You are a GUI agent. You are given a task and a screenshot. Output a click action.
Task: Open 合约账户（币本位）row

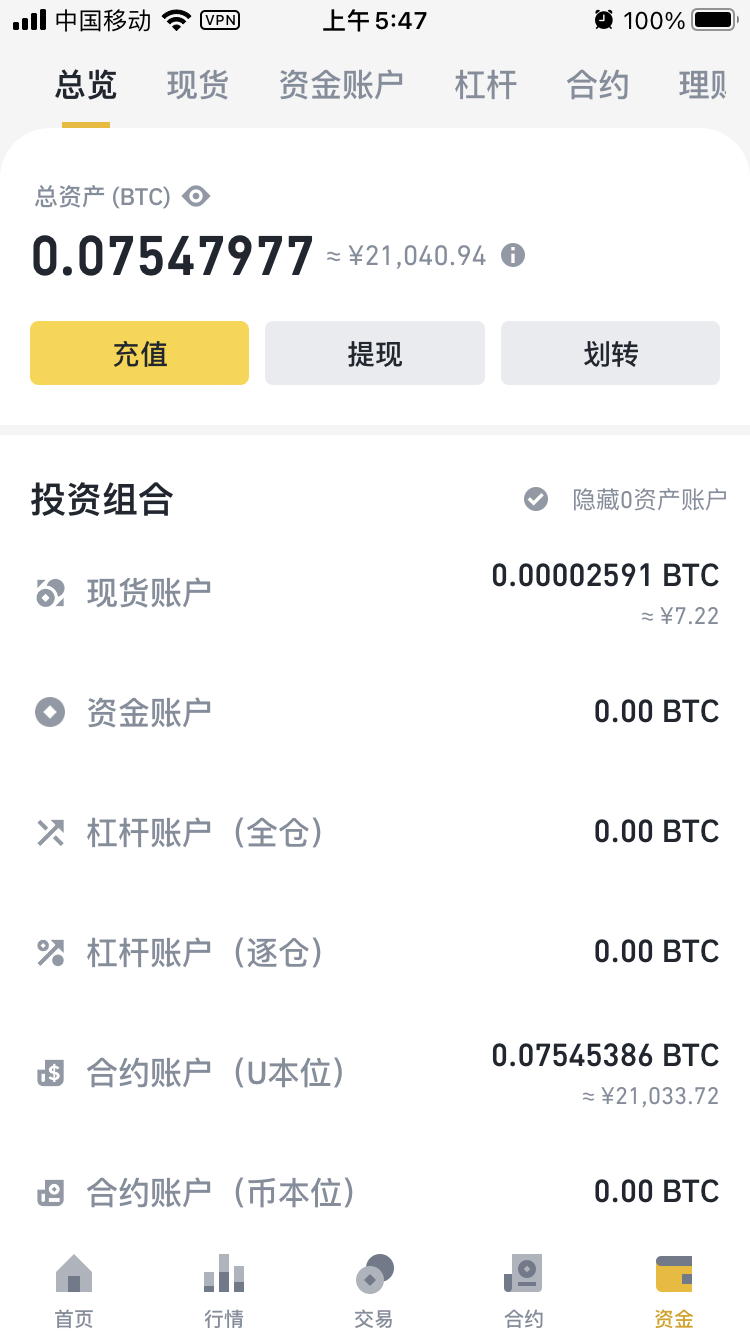click(x=375, y=1192)
